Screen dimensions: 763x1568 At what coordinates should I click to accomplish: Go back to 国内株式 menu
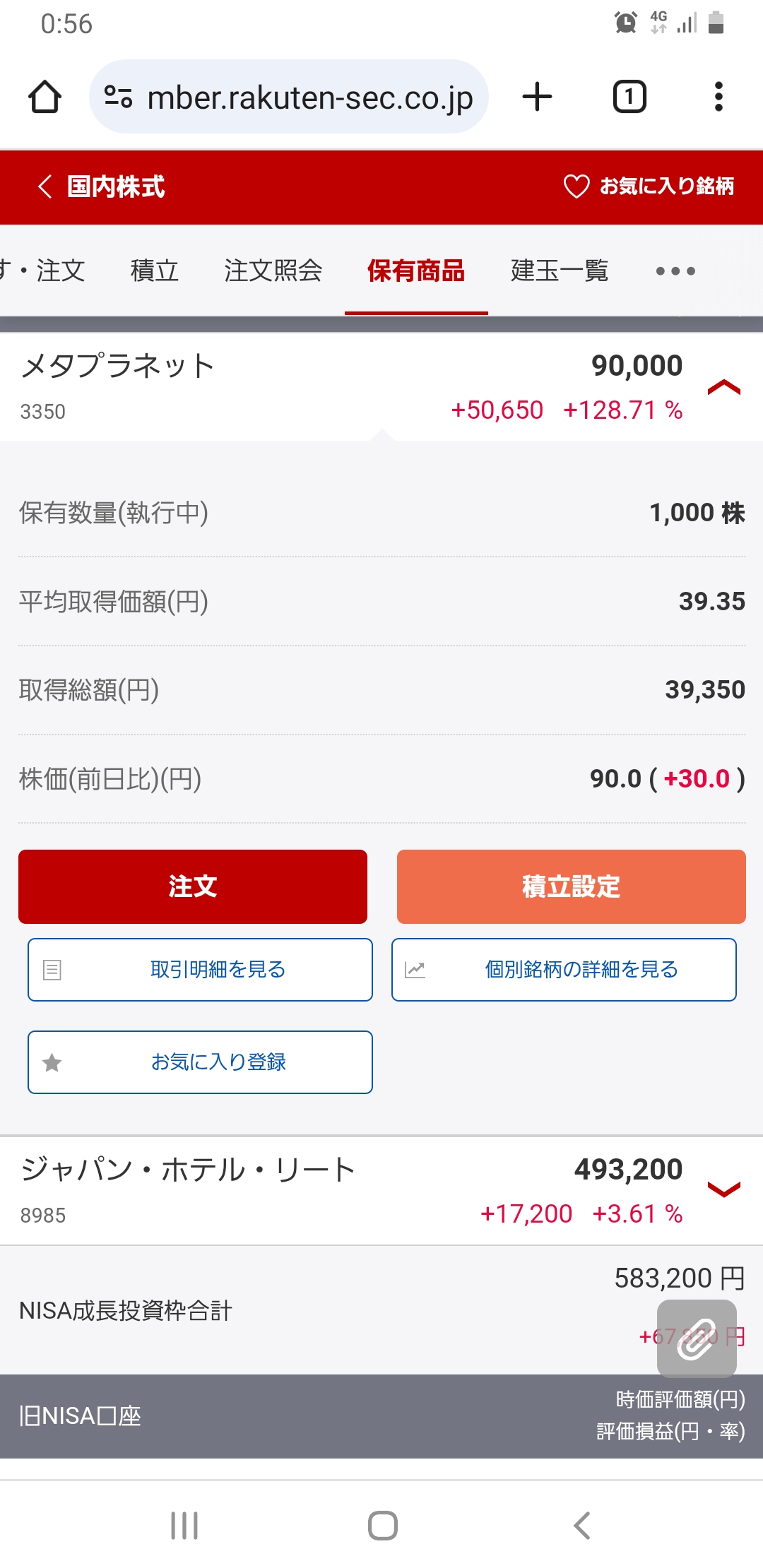[x=101, y=187]
